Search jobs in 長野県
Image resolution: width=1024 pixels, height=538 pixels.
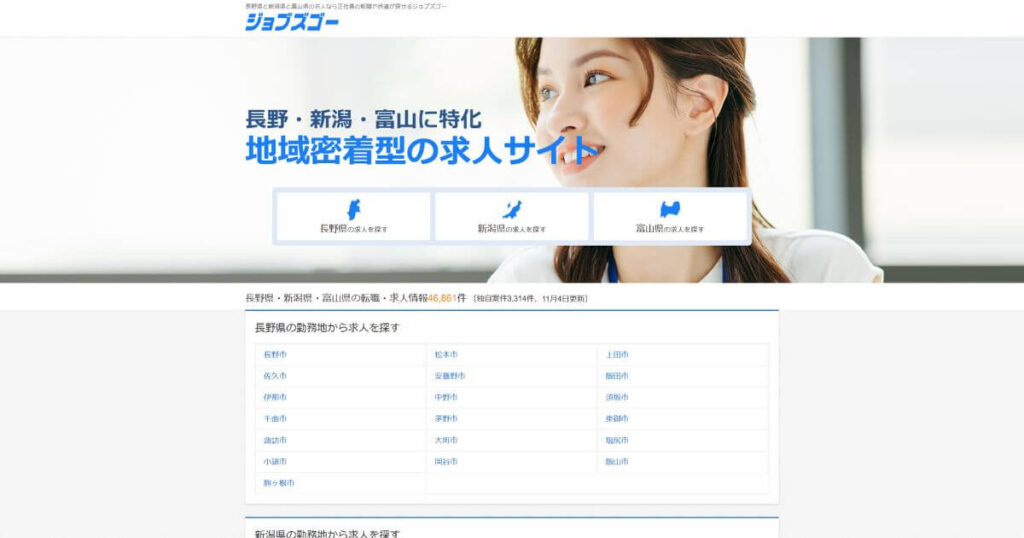pyautogui.click(x=354, y=217)
